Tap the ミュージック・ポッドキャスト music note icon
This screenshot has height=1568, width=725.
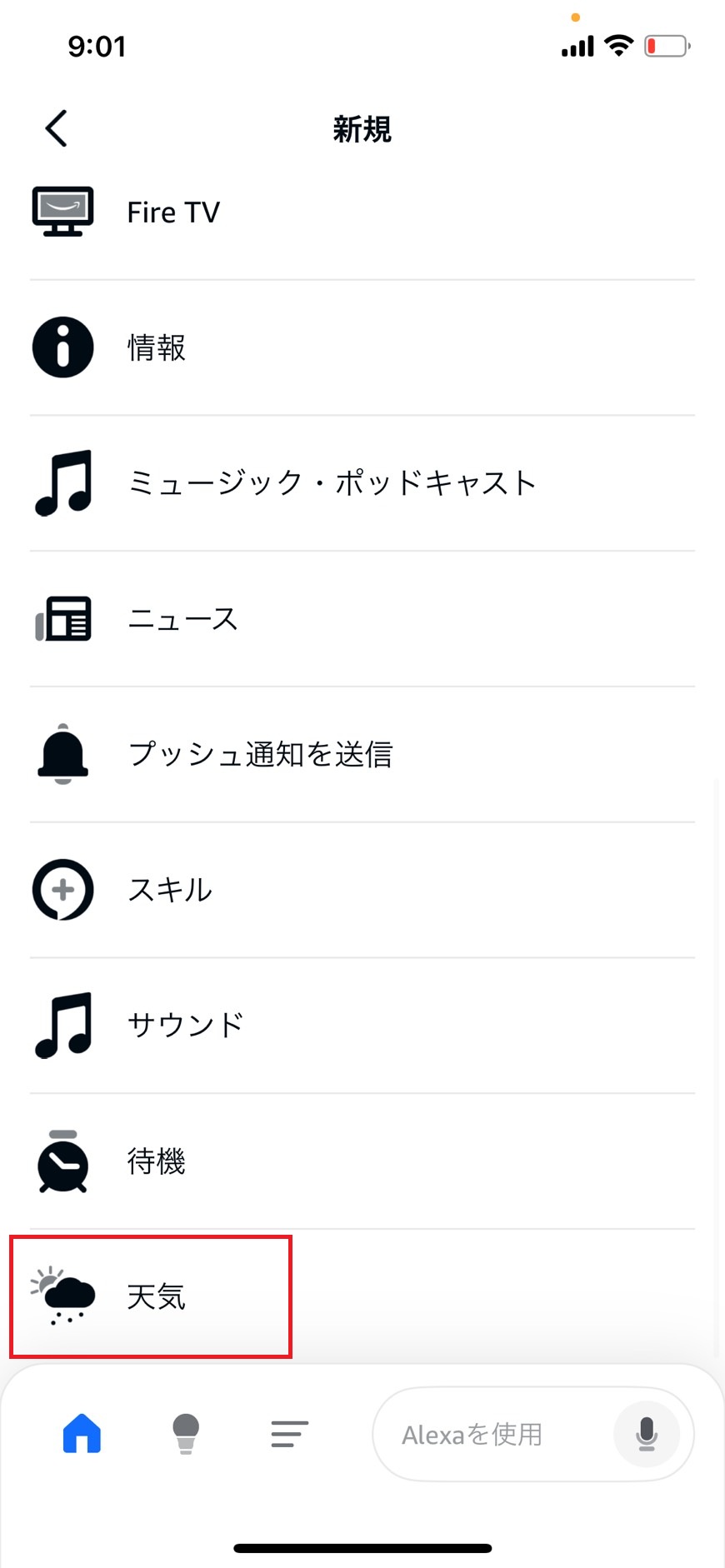tap(62, 483)
